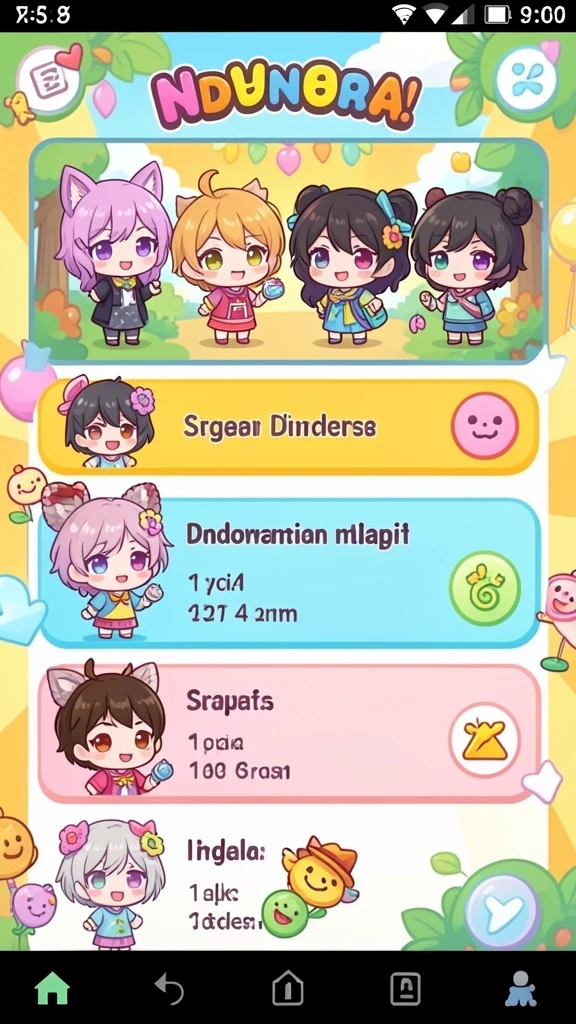Tap the yellow icon button on Srapafs
The height and width of the screenshot is (1024, 576).
tap(485, 740)
